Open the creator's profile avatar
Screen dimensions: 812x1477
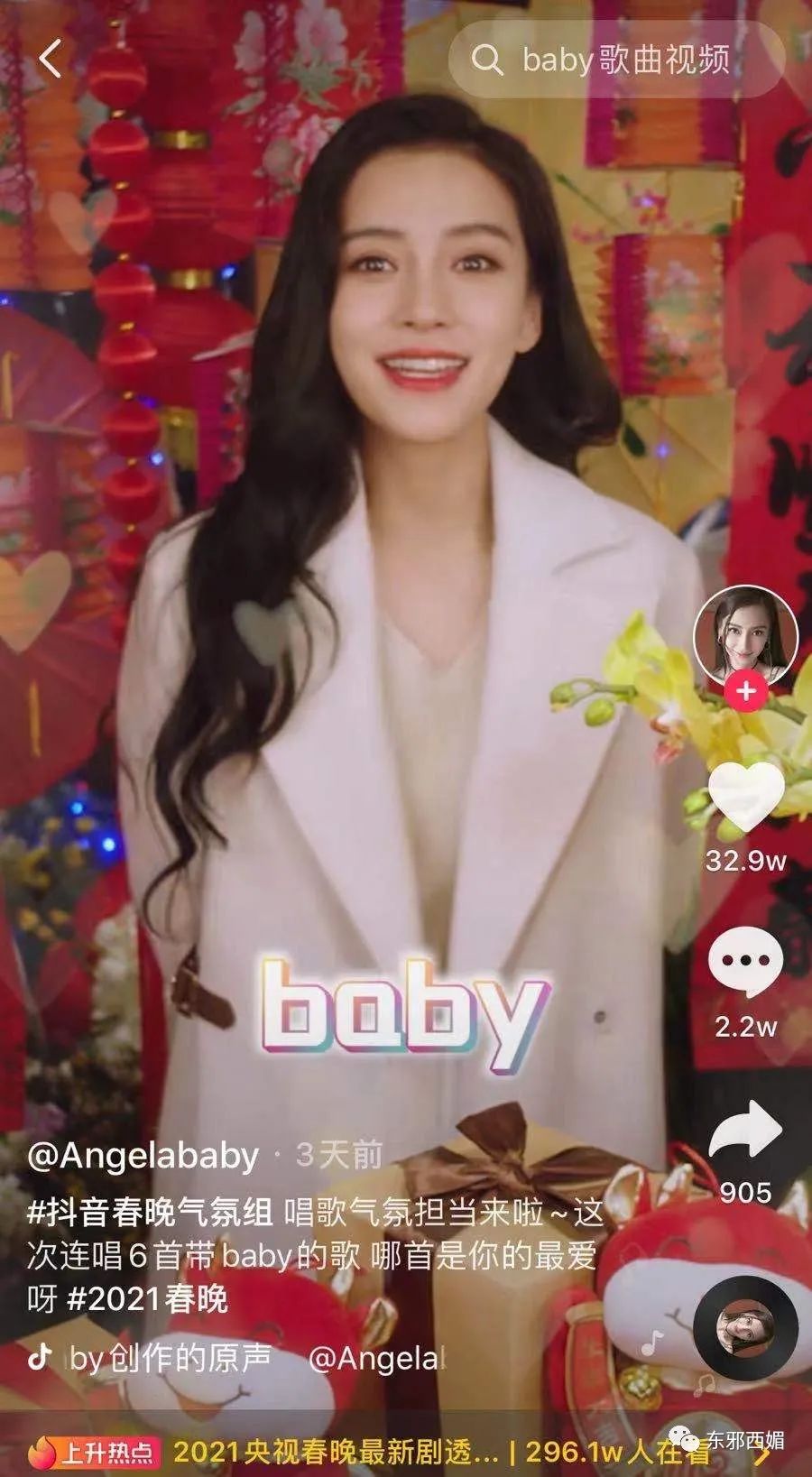745,637
